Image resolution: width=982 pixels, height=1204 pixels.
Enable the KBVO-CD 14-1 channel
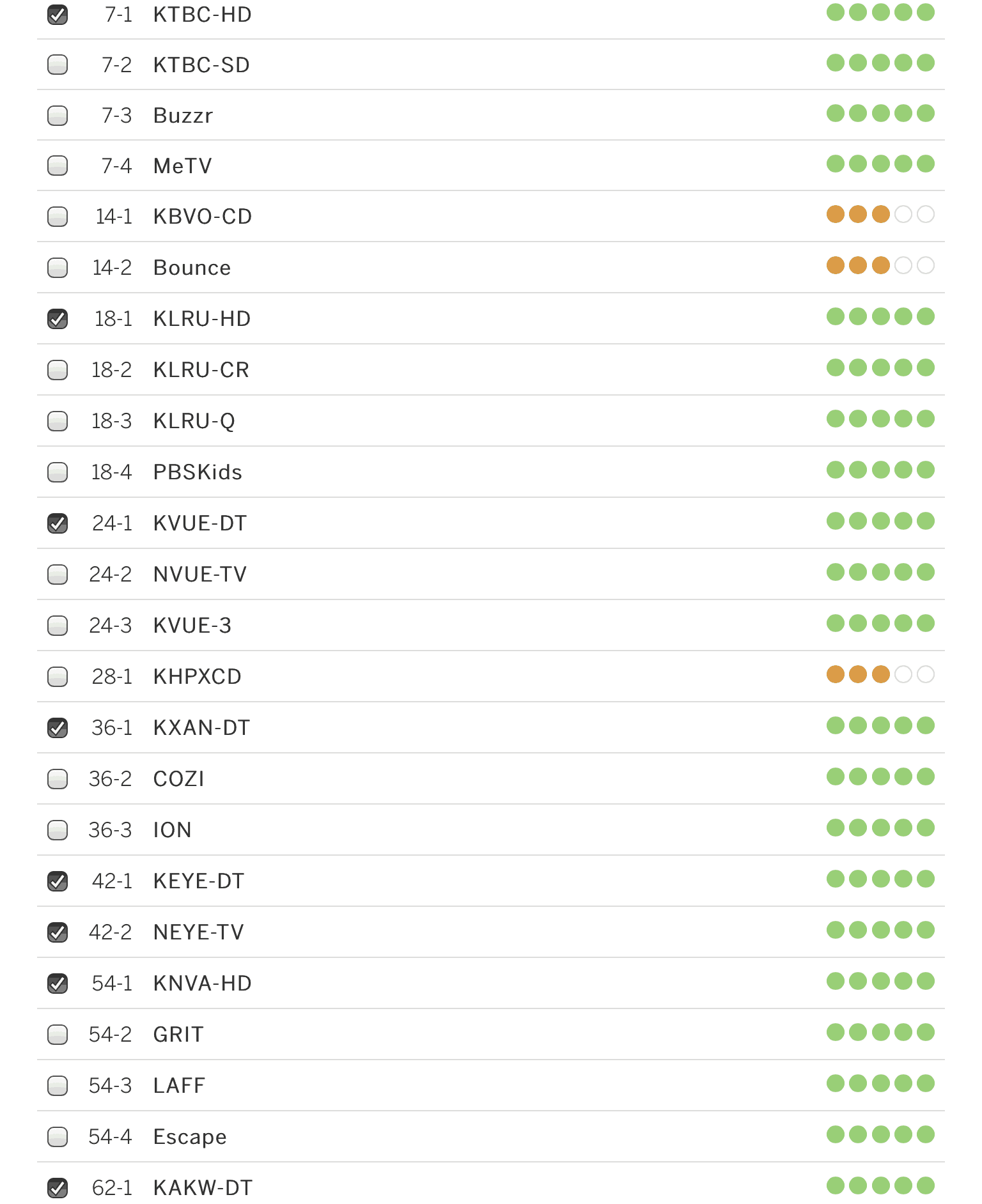pos(58,217)
